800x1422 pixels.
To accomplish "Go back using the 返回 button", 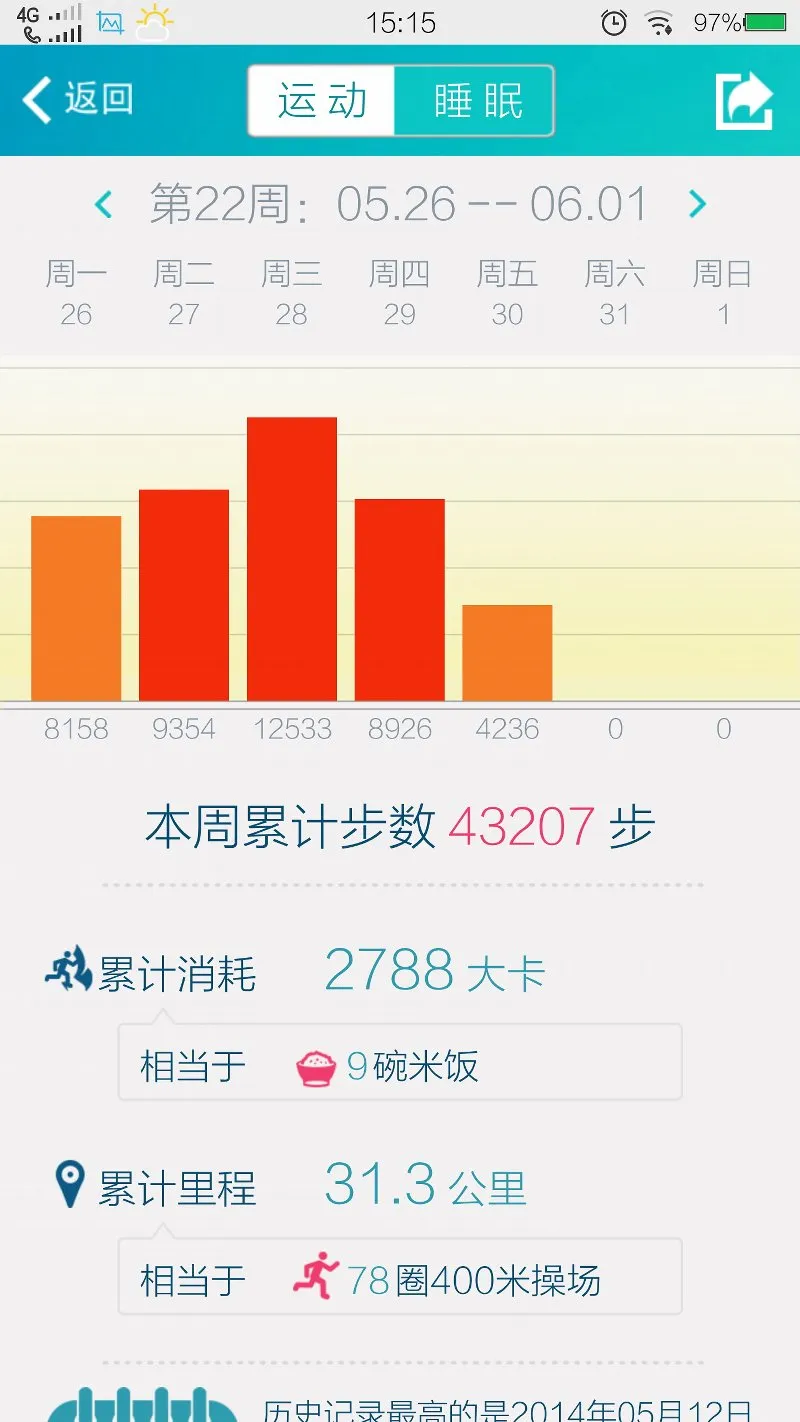I will [x=77, y=100].
